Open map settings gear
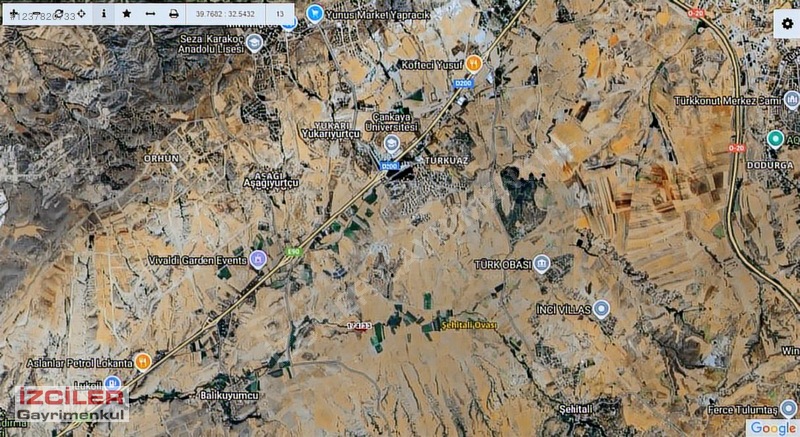The height and width of the screenshot is (437, 800). (786, 23)
